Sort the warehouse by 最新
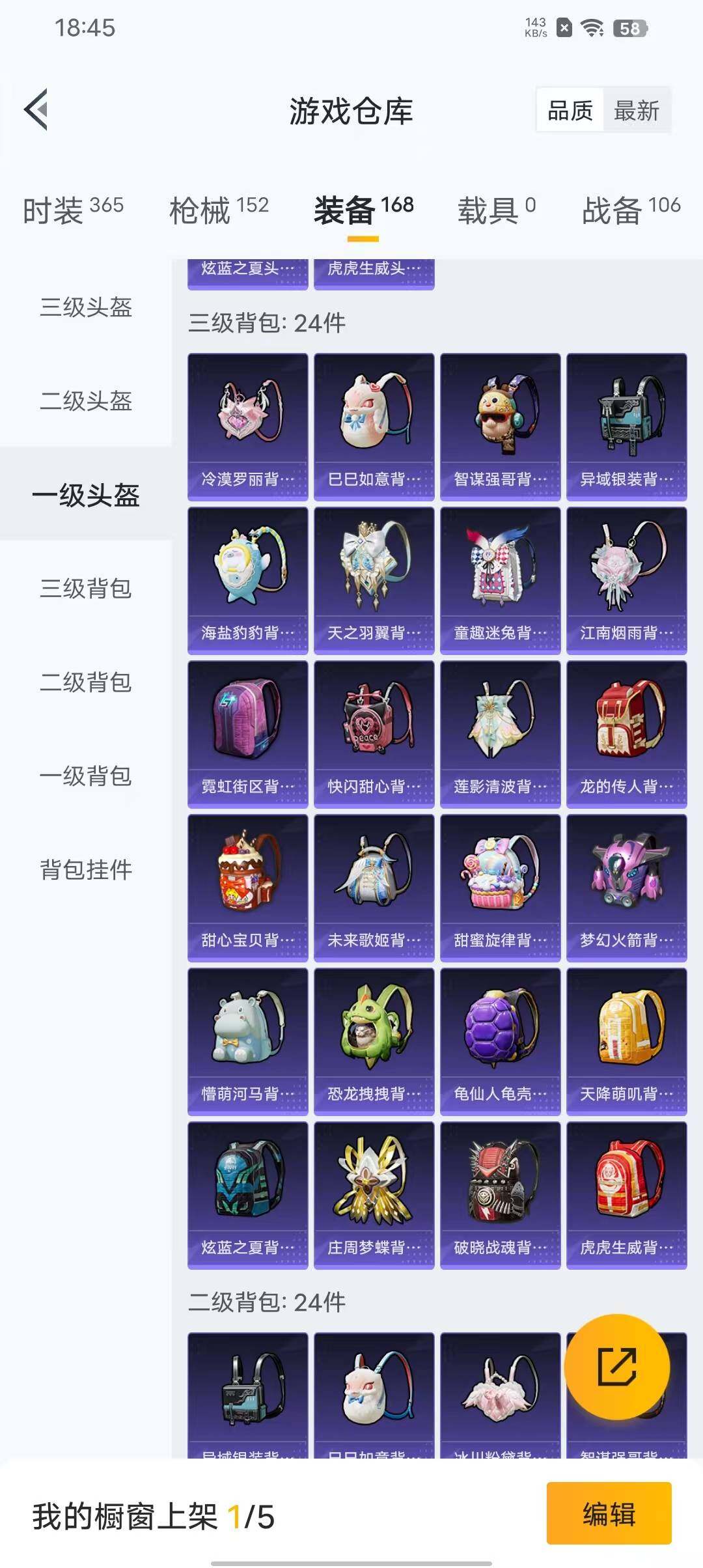 (636, 111)
